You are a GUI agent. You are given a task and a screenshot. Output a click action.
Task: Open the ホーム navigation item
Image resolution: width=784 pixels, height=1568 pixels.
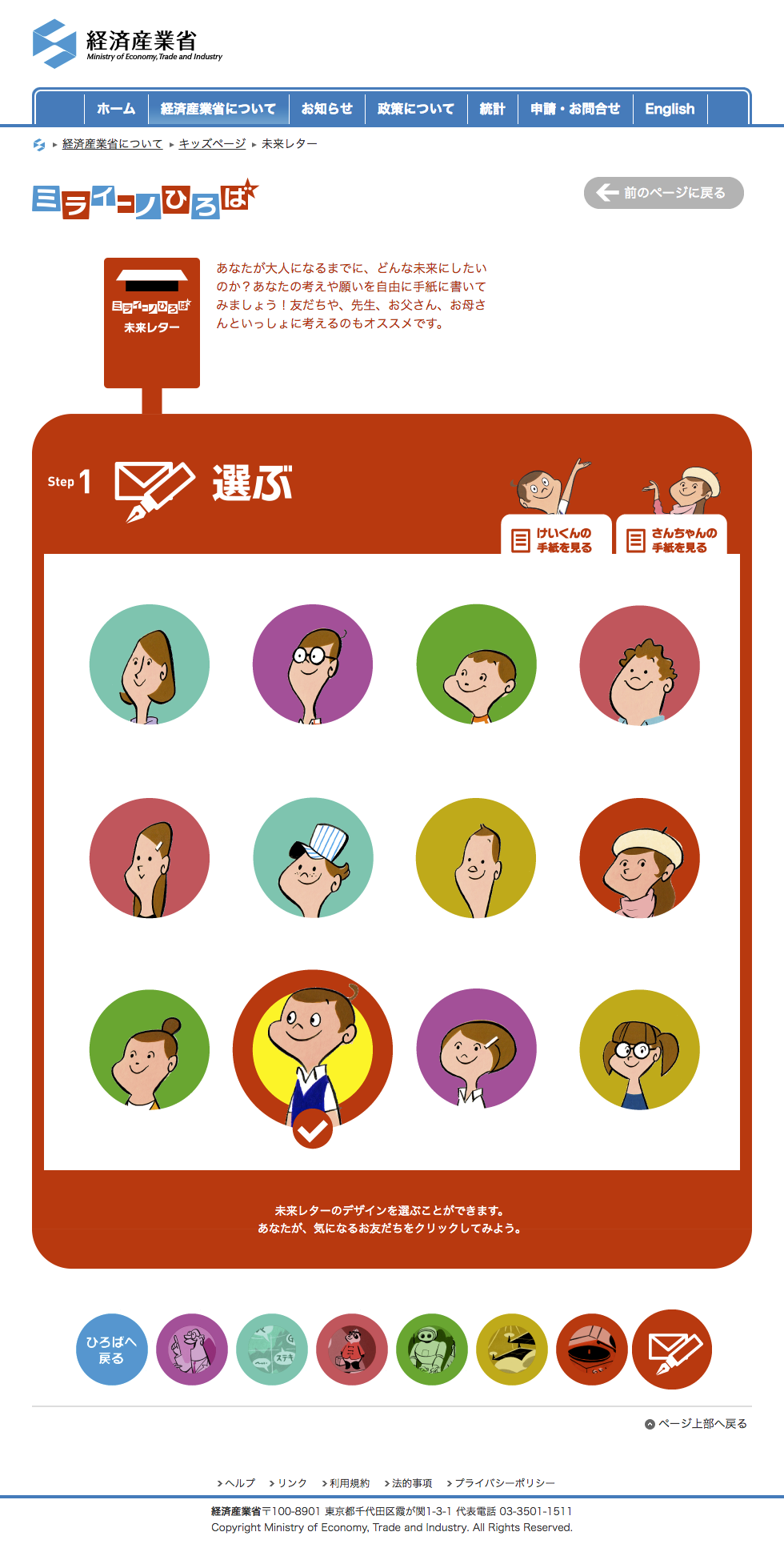click(x=116, y=109)
